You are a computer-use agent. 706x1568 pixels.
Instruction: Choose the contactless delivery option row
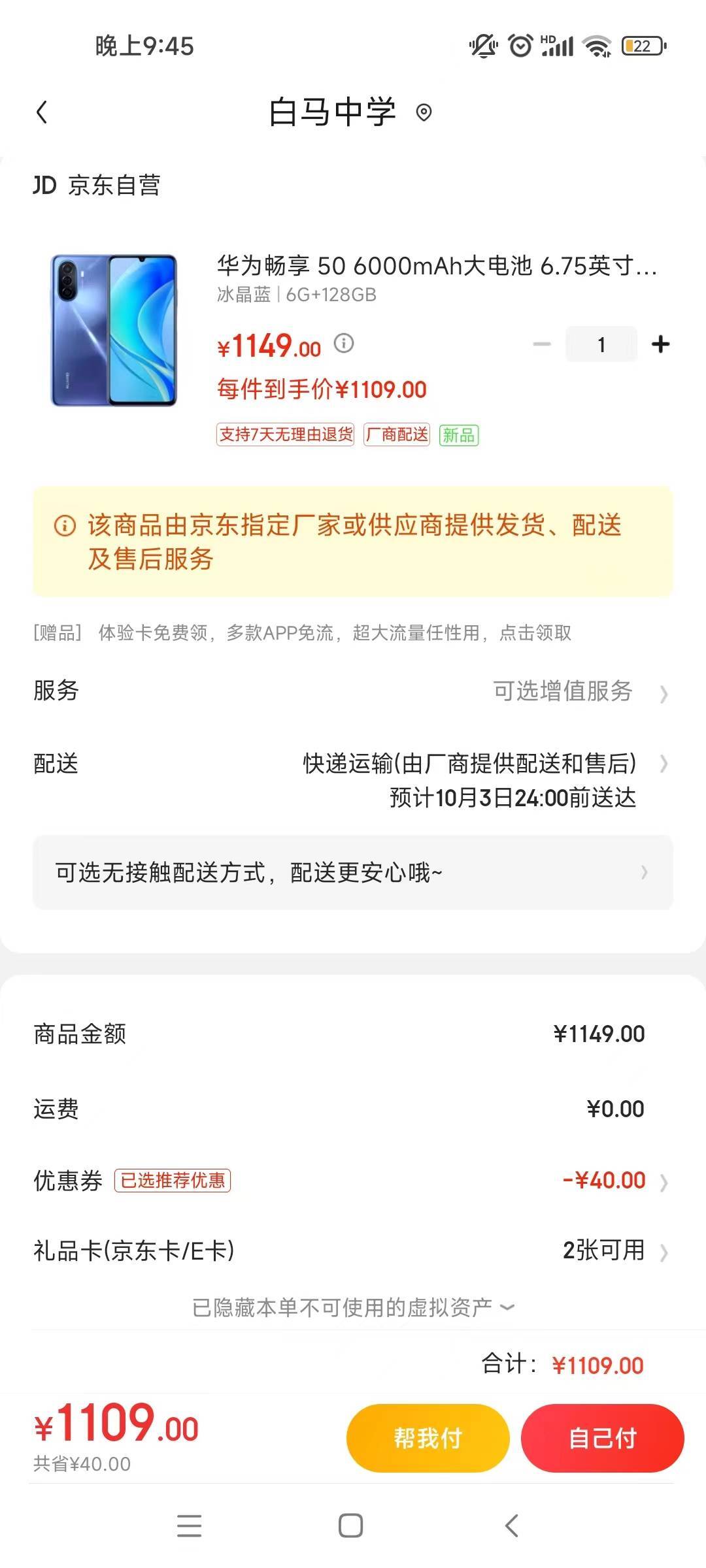(353, 872)
